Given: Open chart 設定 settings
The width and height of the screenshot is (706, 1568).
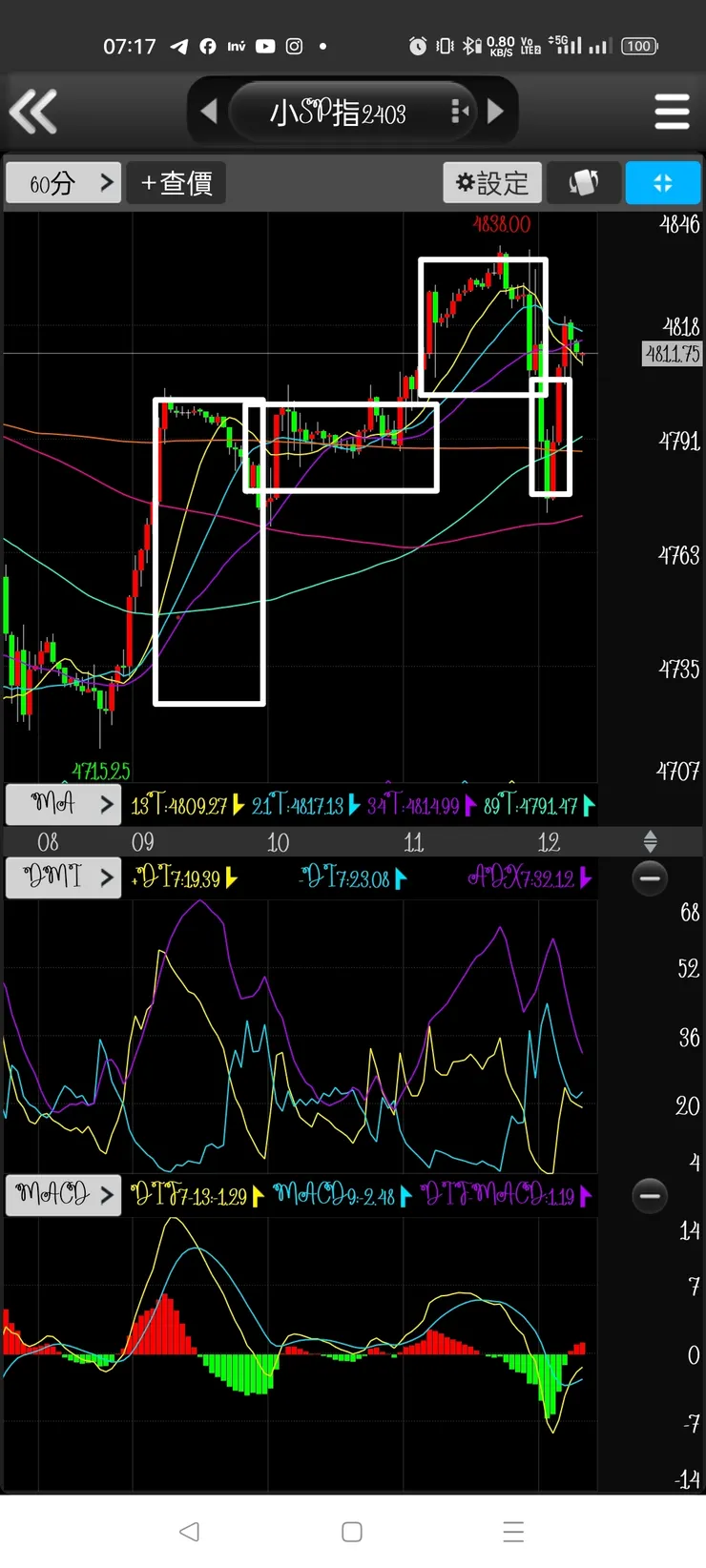Looking at the screenshot, I should tap(492, 182).
